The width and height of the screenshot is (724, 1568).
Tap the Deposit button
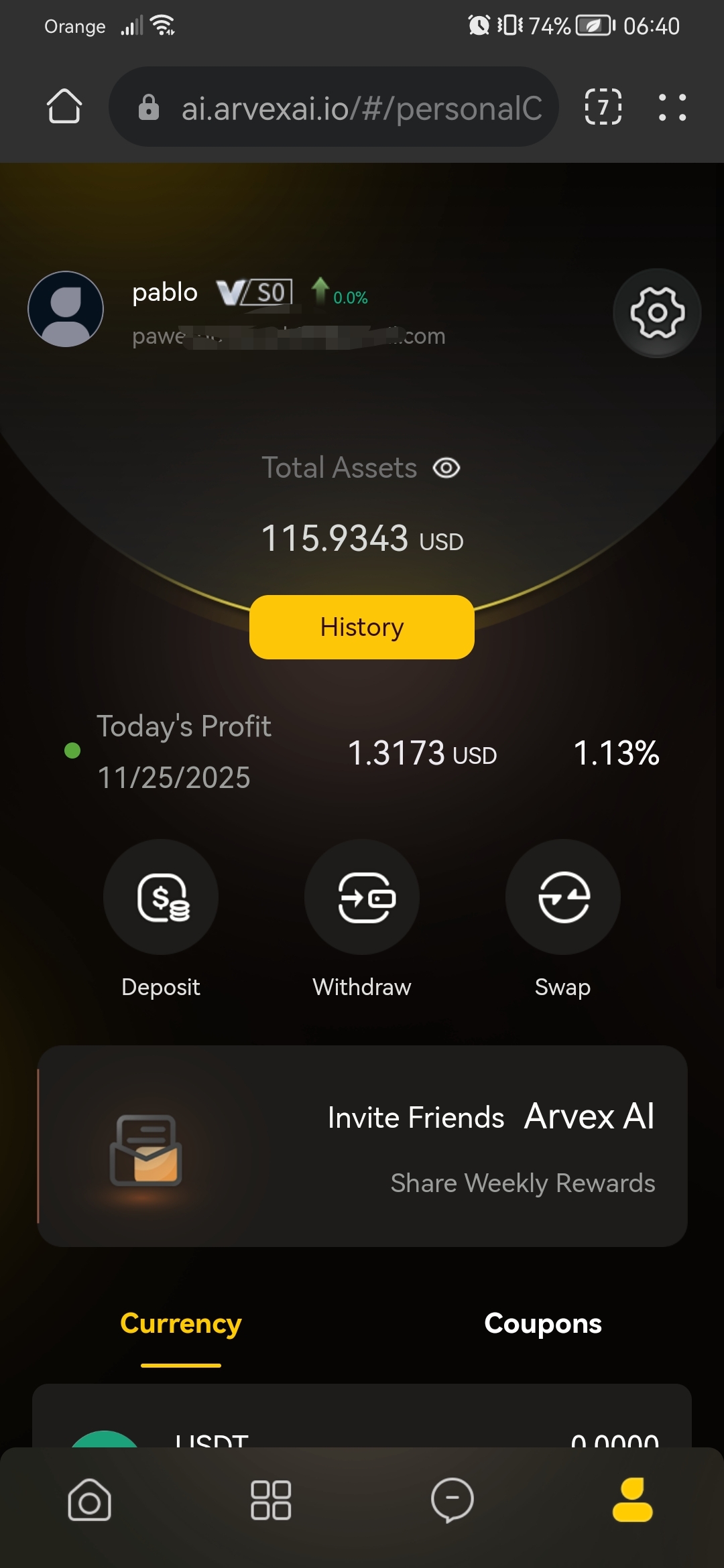point(161,898)
